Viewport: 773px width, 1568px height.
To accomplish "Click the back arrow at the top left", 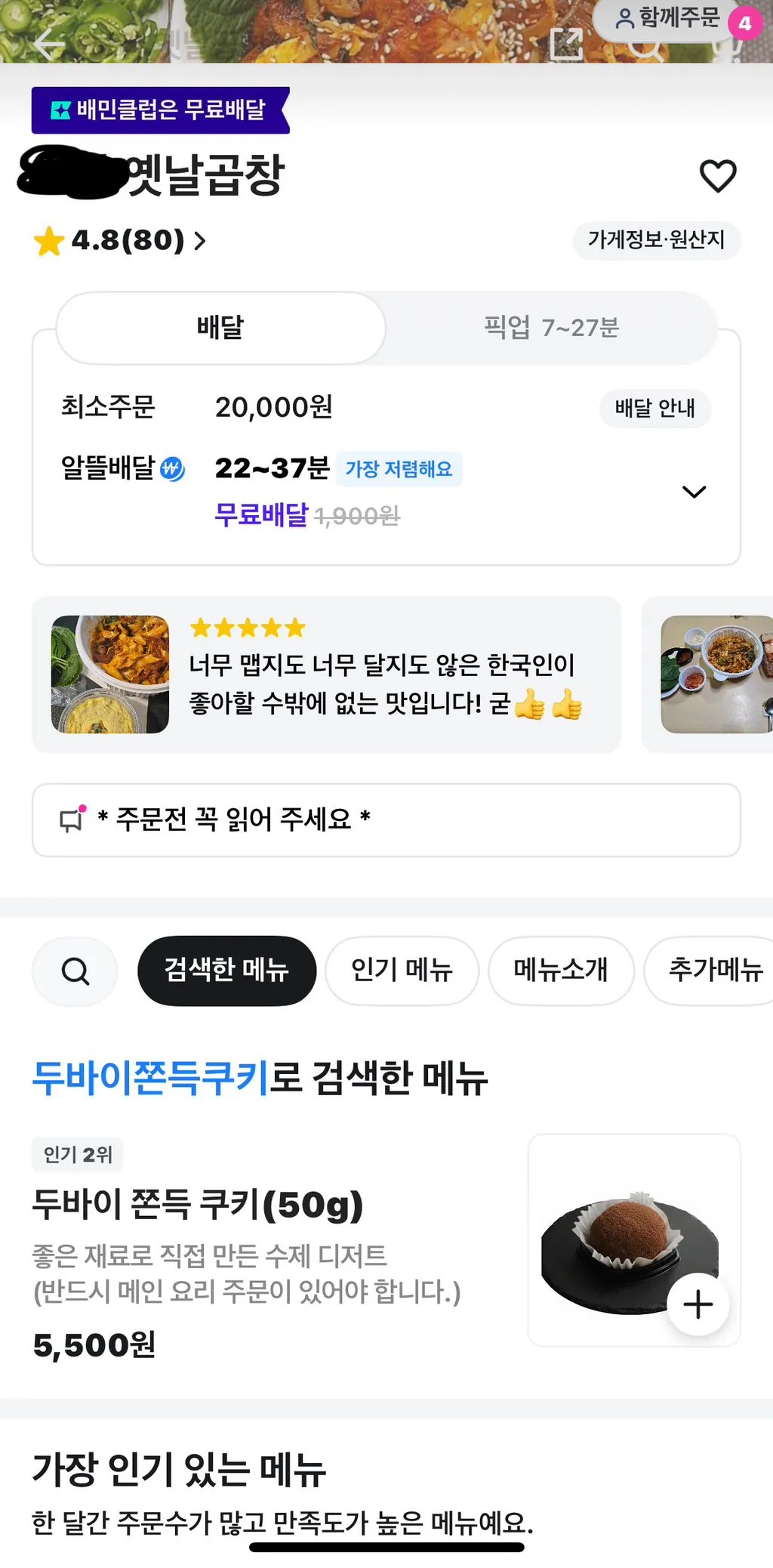I will [47, 45].
